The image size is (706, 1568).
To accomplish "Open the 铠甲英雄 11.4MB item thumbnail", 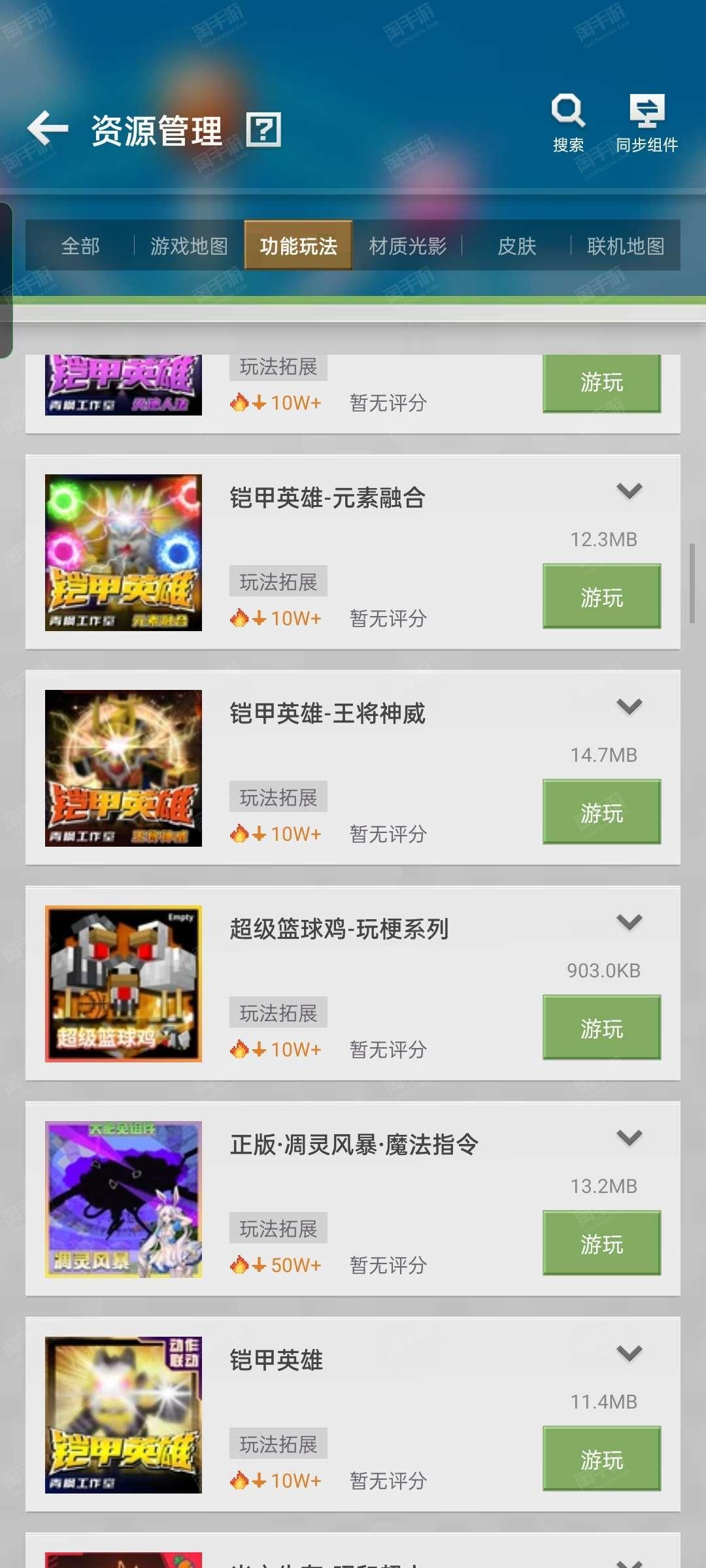I will 124,1415.
